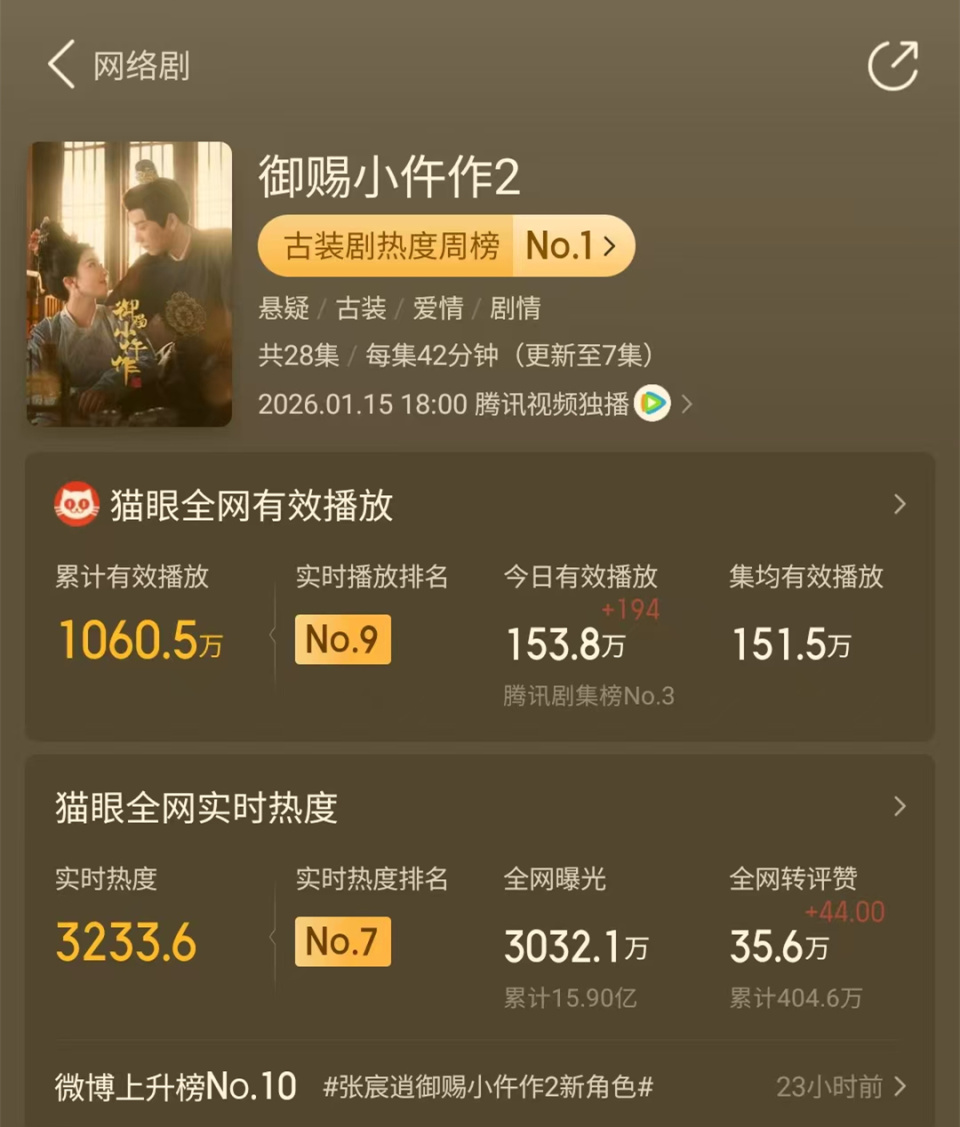View the 古装剧热度周榜 No.1 ranking banner
Screen dimensions: 960x1127
click(447, 246)
